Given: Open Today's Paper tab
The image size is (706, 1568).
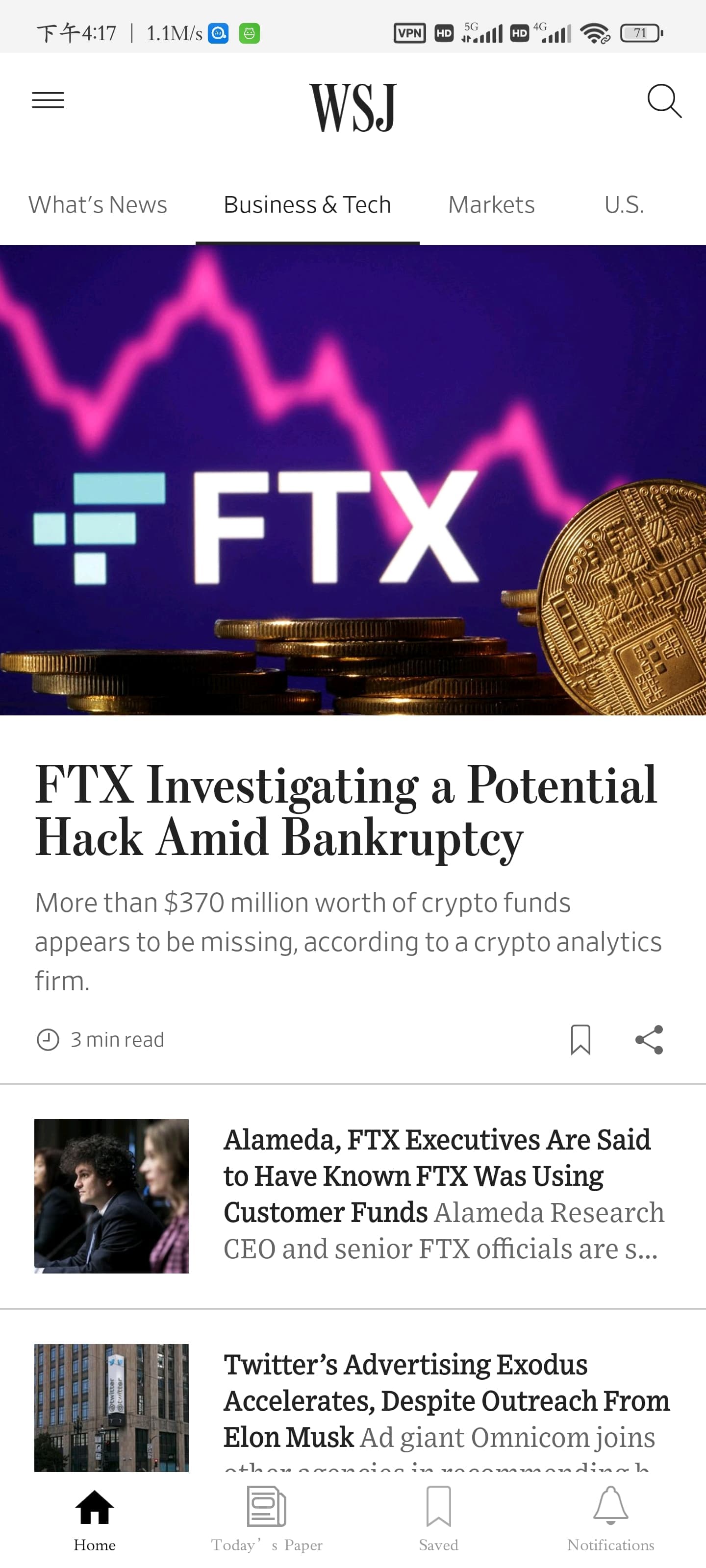Looking at the screenshot, I should click(267, 1518).
